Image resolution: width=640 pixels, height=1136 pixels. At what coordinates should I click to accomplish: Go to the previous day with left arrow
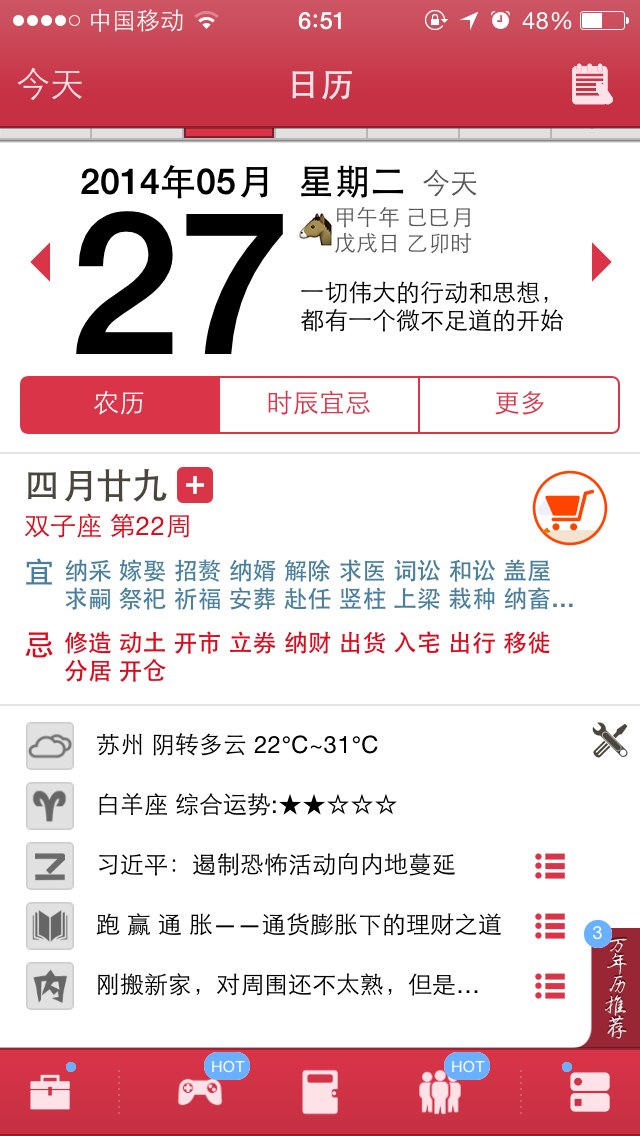[41, 262]
